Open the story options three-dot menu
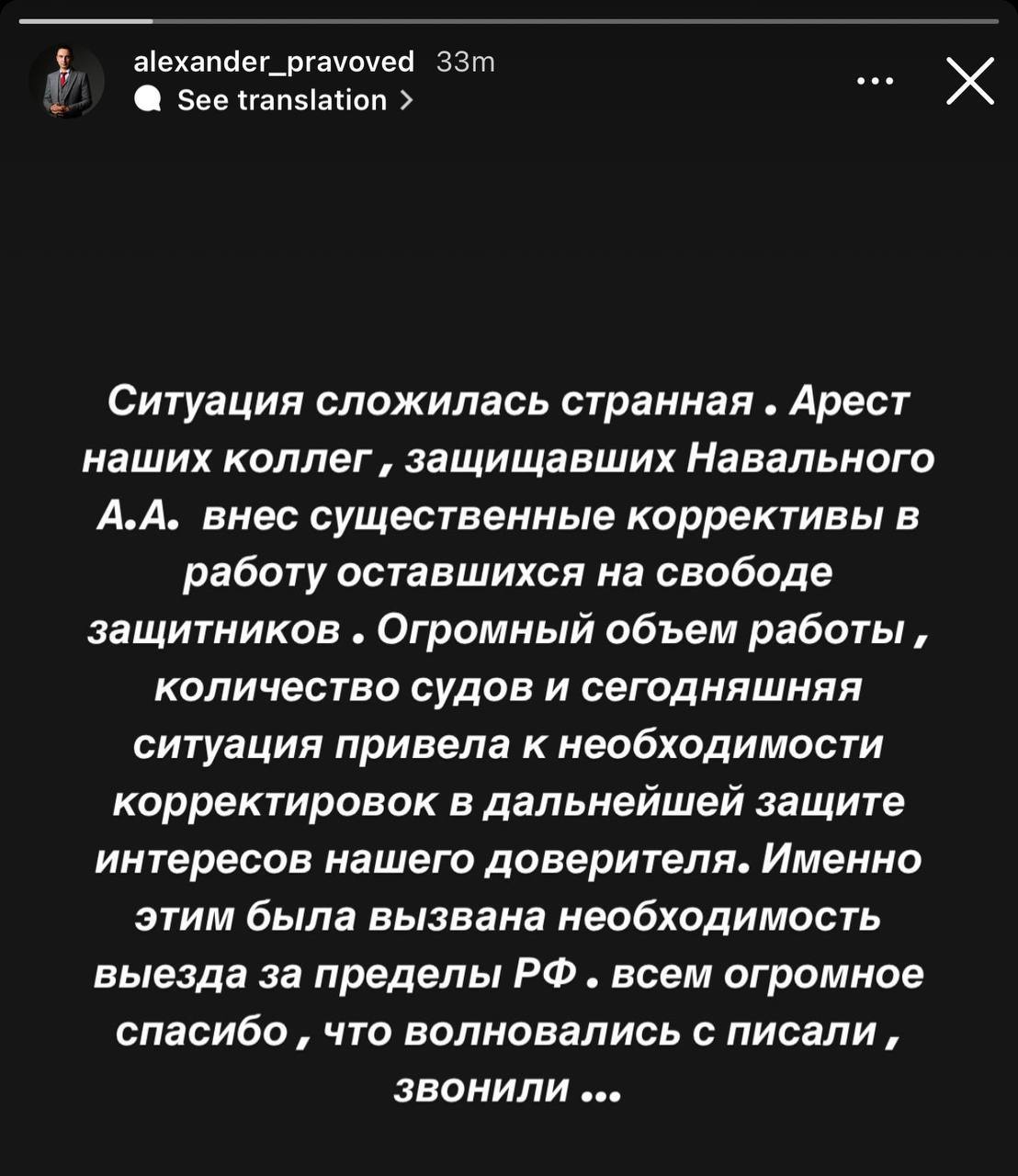Screen dimensions: 1018x1176 (x=874, y=81)
